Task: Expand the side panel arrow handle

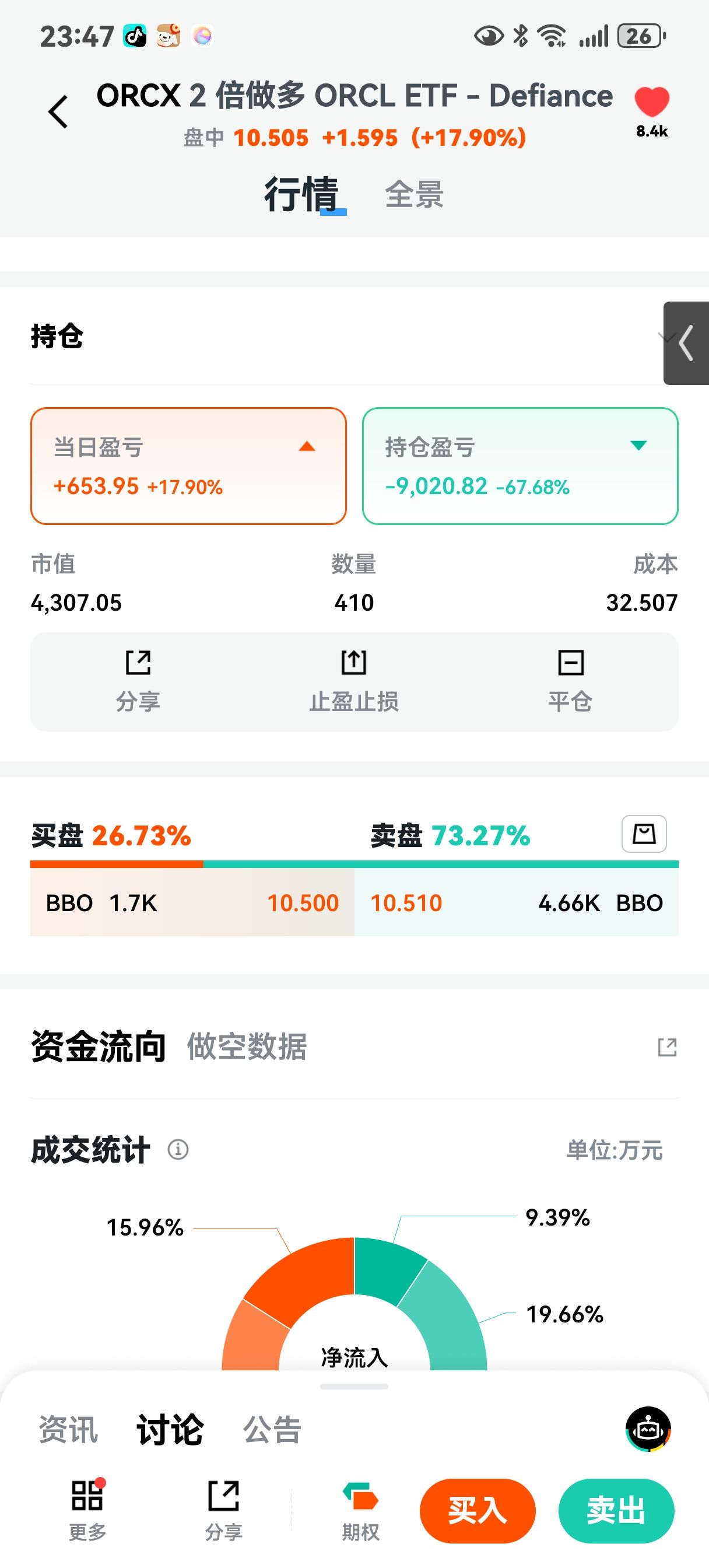Action: pos(686,344)
